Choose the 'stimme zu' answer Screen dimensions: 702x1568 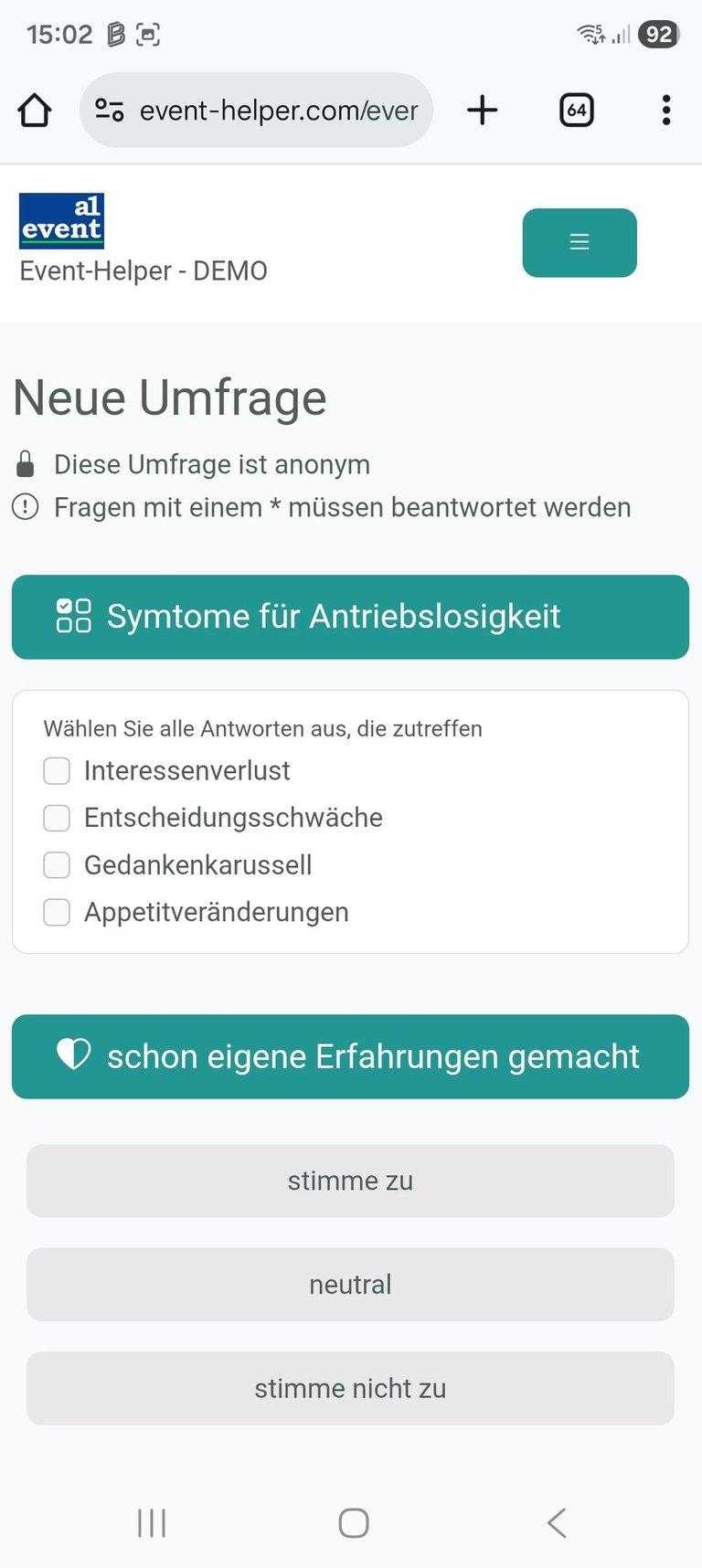(350, 1181)
